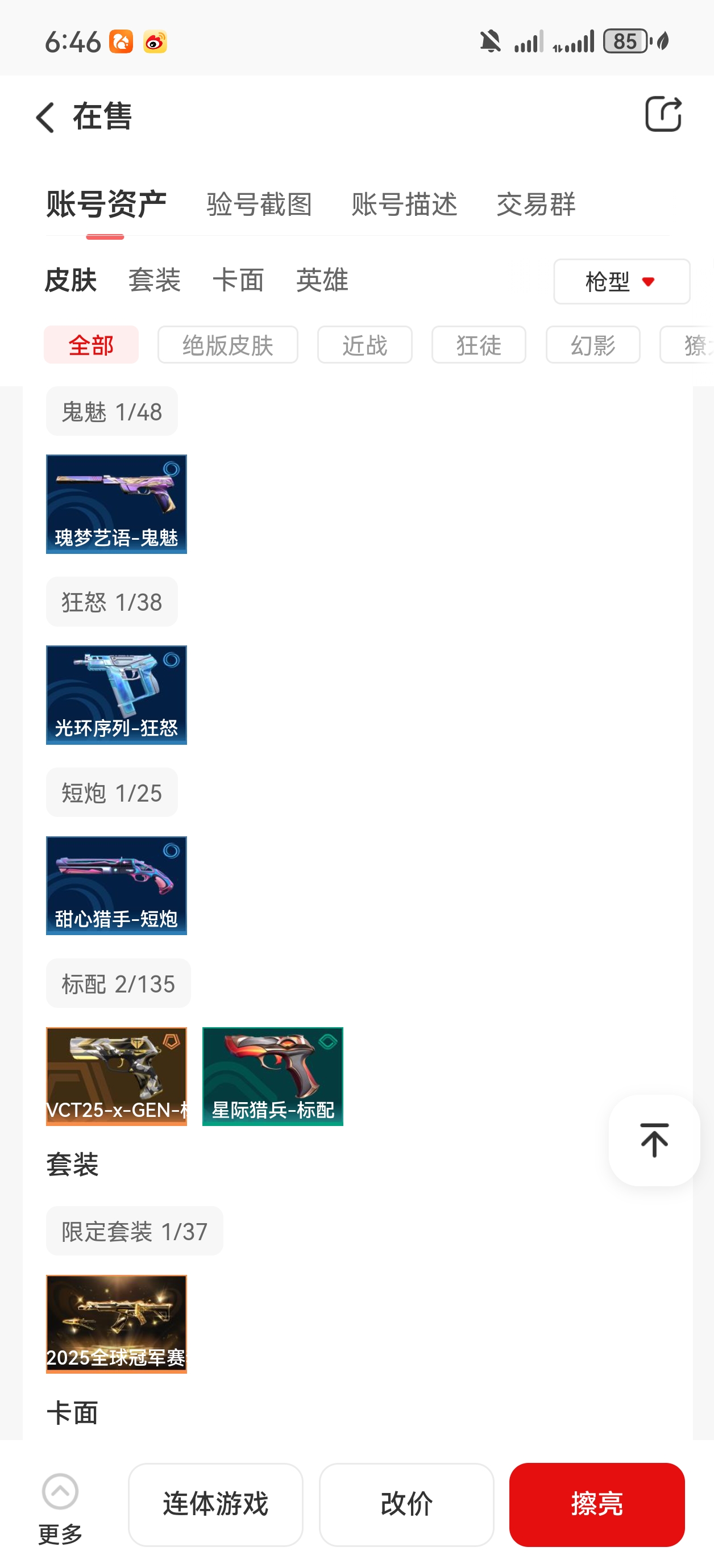
Task: Select the 卡面 sub-tab
Action: click(x=238, y=281)
